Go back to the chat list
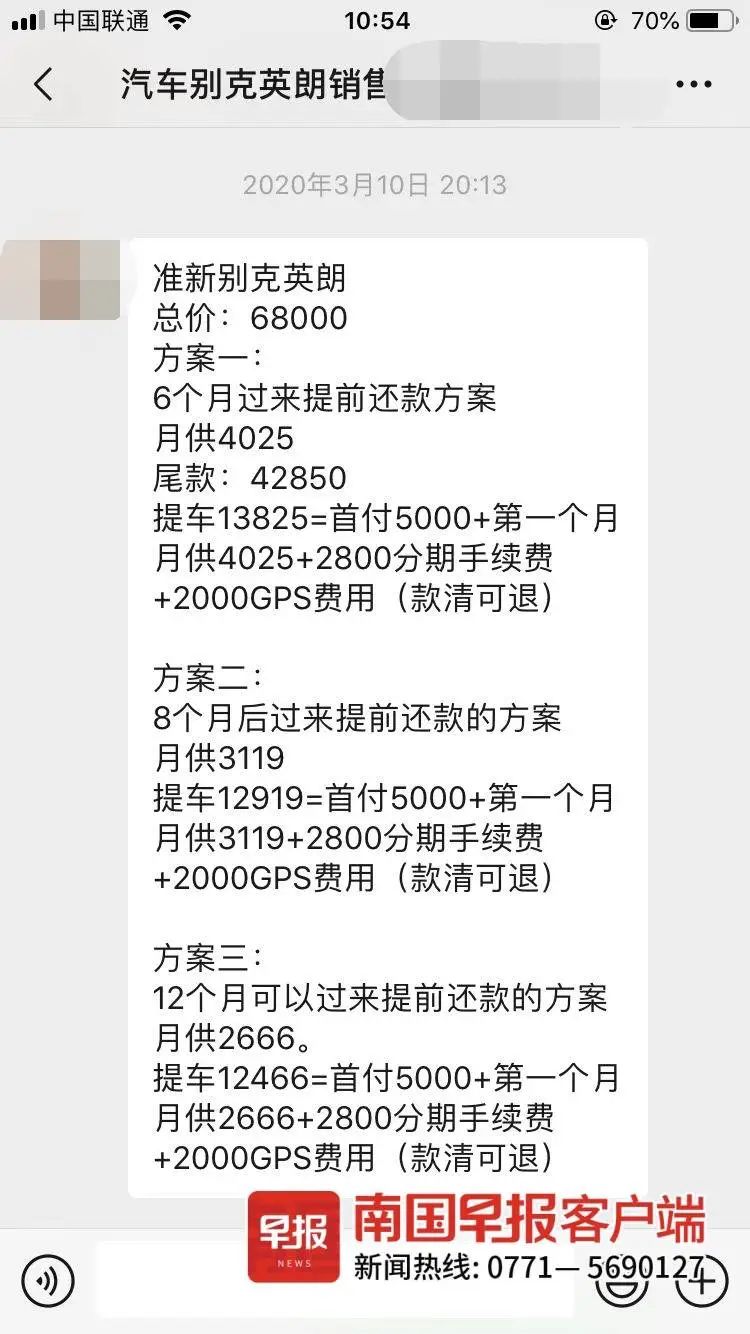 click(x=43, y=85)
